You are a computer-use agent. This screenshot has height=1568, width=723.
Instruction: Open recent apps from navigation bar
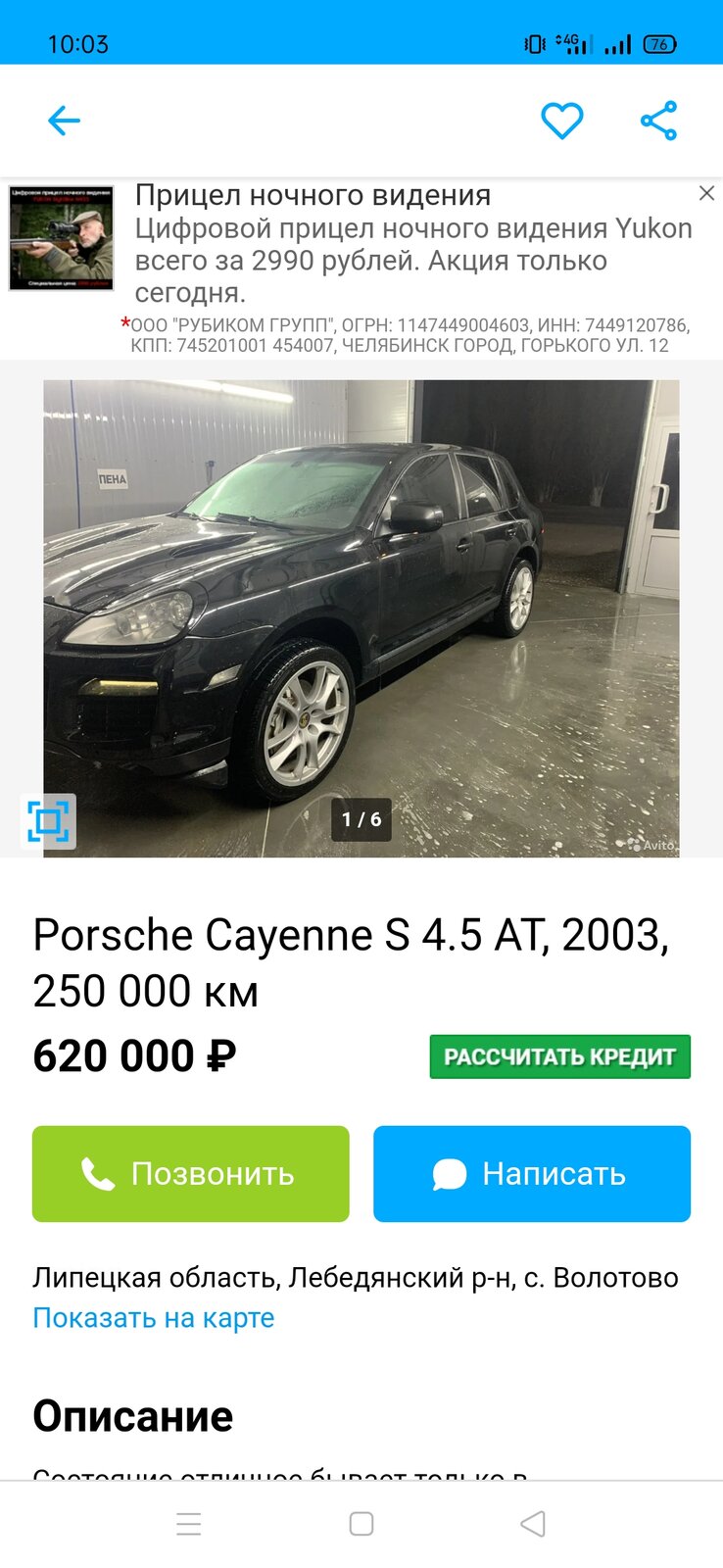(189, 1524)
